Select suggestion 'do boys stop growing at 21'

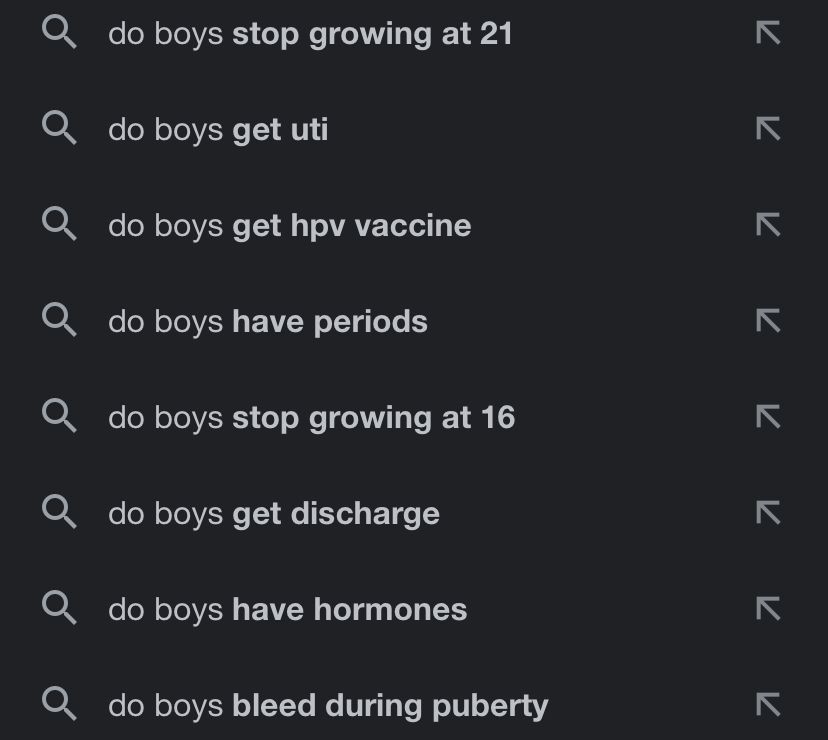[x=310, y=34]
